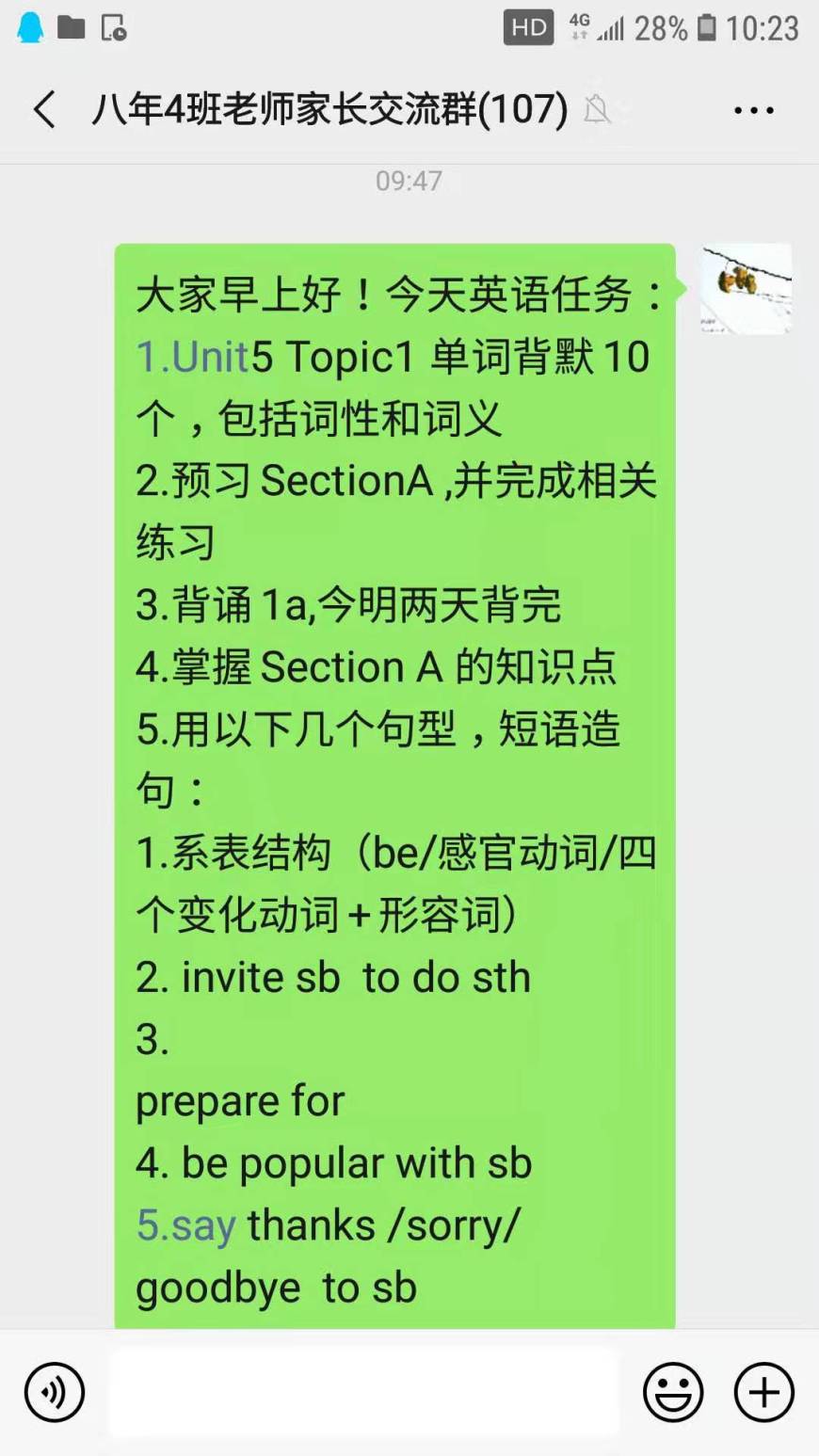This screenshot has height=1456, width=819.
Task: Tap the message text input field
Action: pyautogui.click(x=363, y=1393)
